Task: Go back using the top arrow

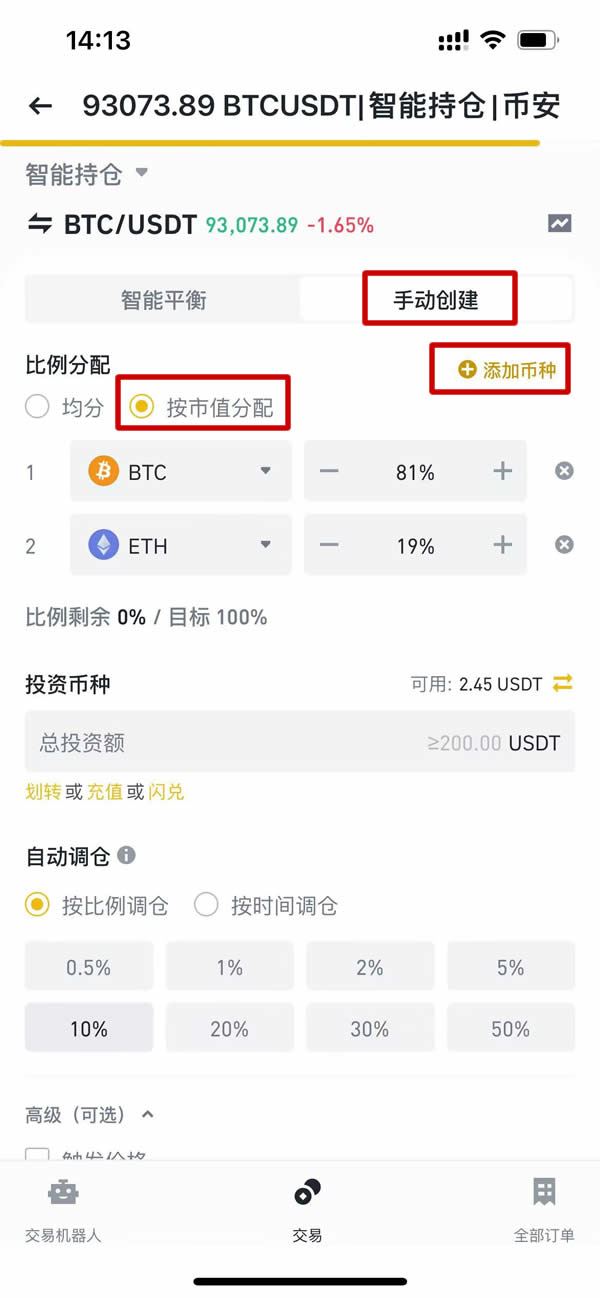Action: 40,106
